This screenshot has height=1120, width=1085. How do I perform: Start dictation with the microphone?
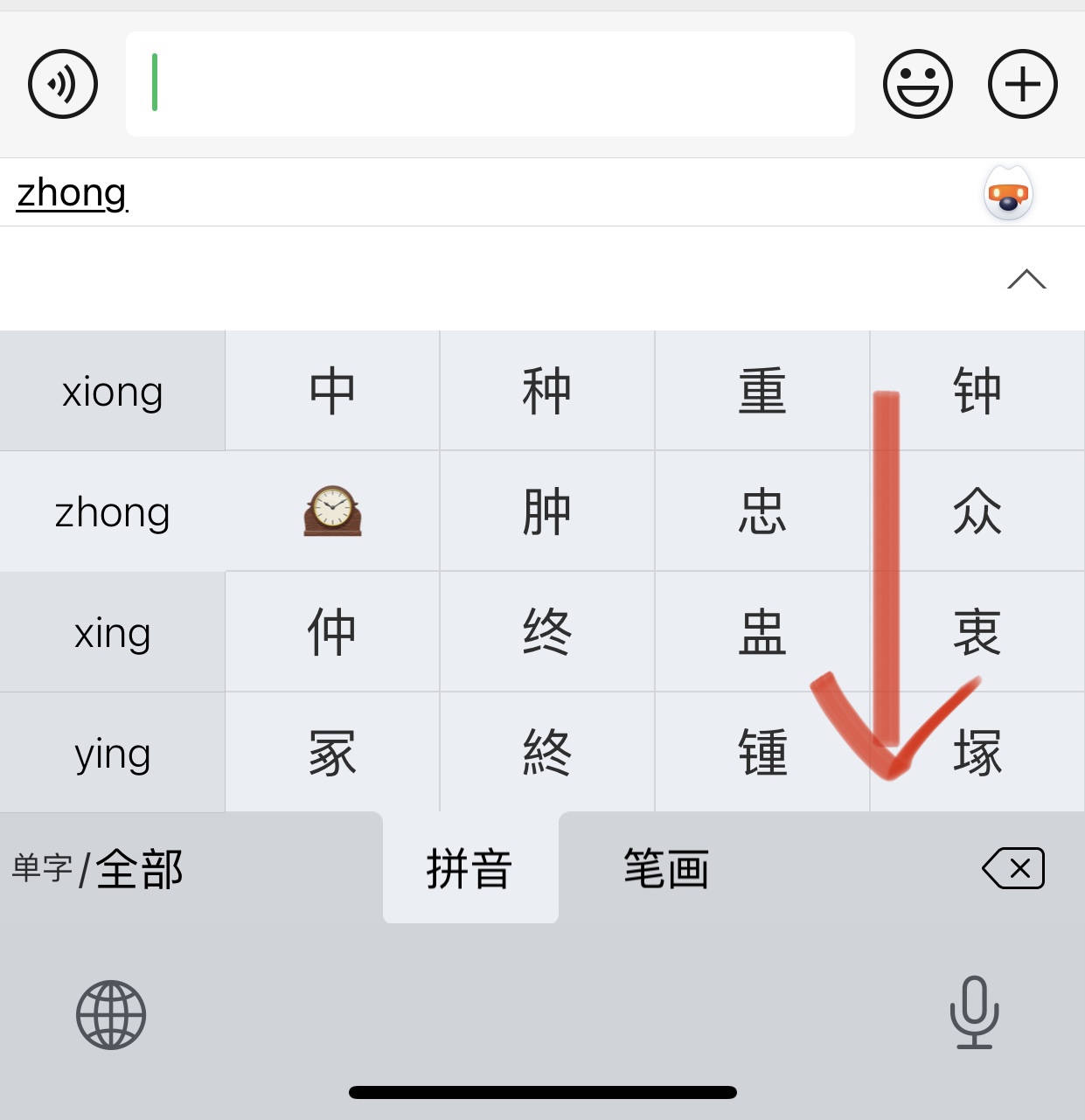(x=974, y=1012)
